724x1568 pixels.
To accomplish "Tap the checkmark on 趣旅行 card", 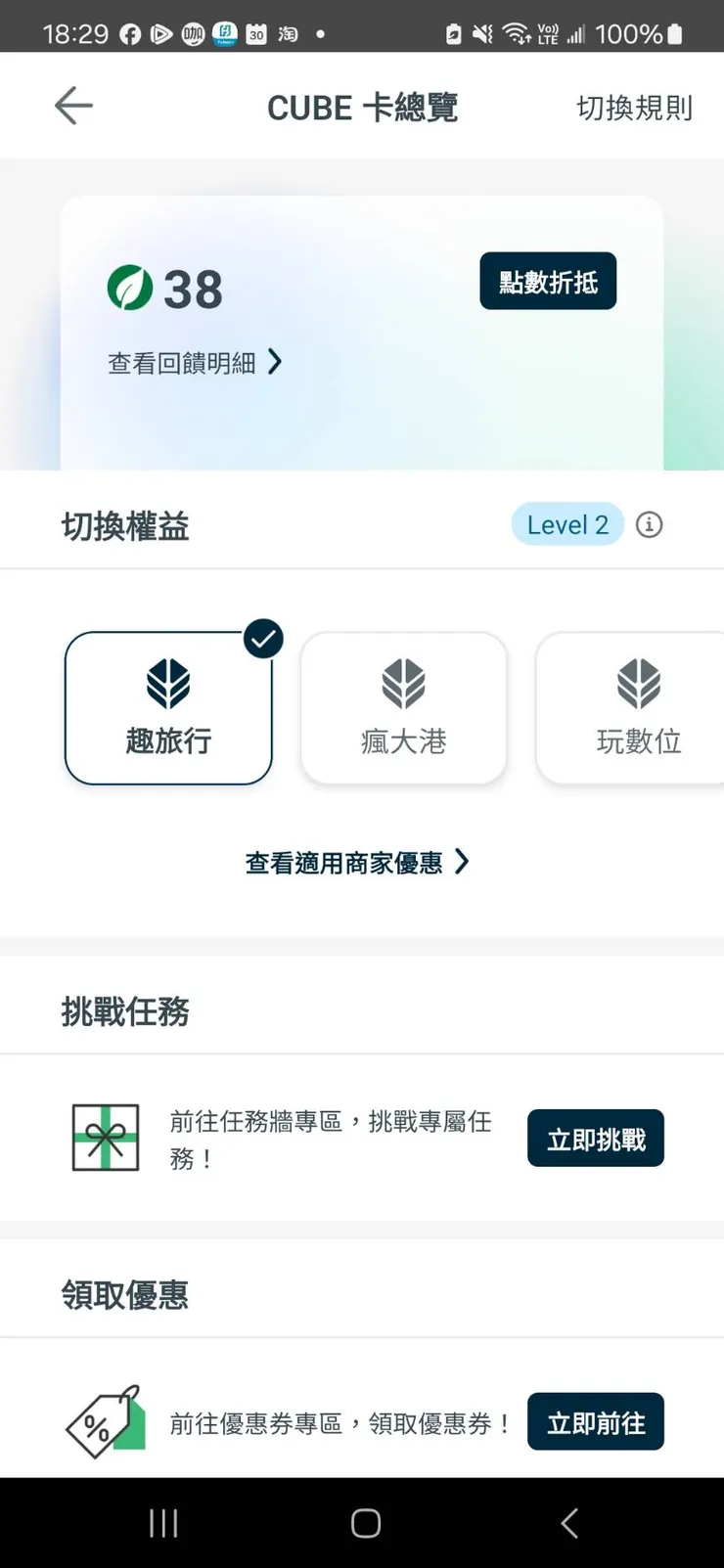I will point(261,639).
